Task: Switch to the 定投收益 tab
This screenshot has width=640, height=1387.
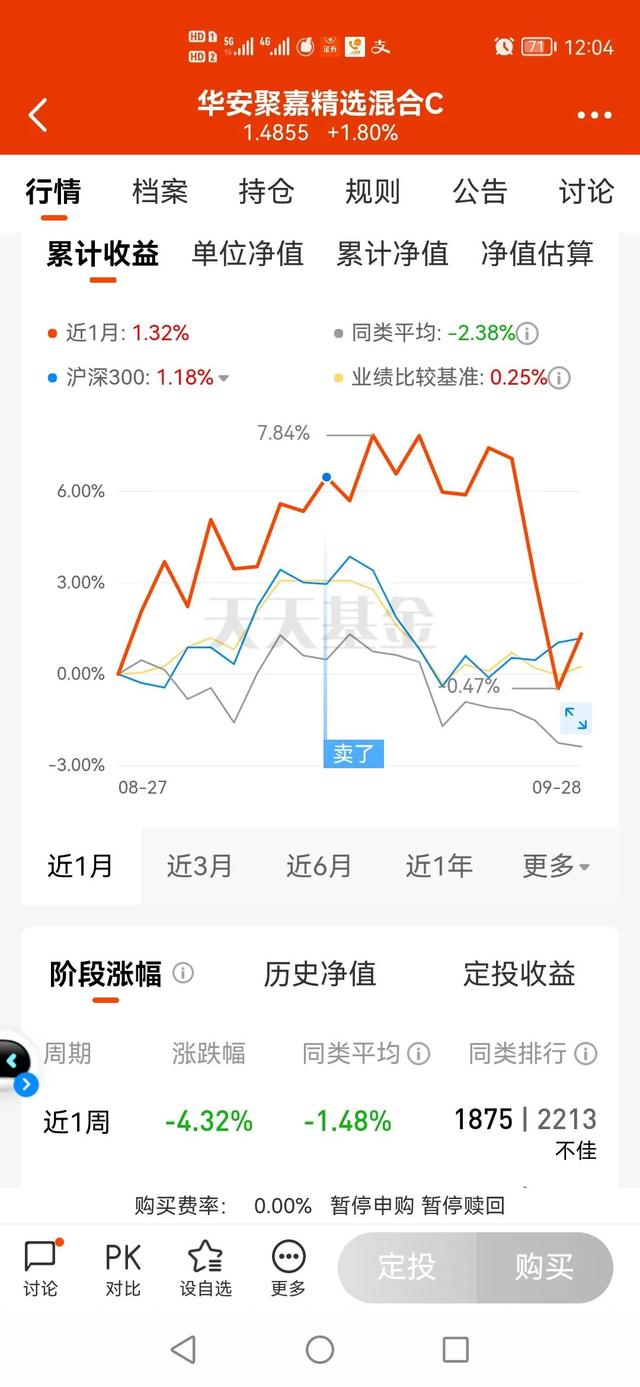Action: [519, 973]
